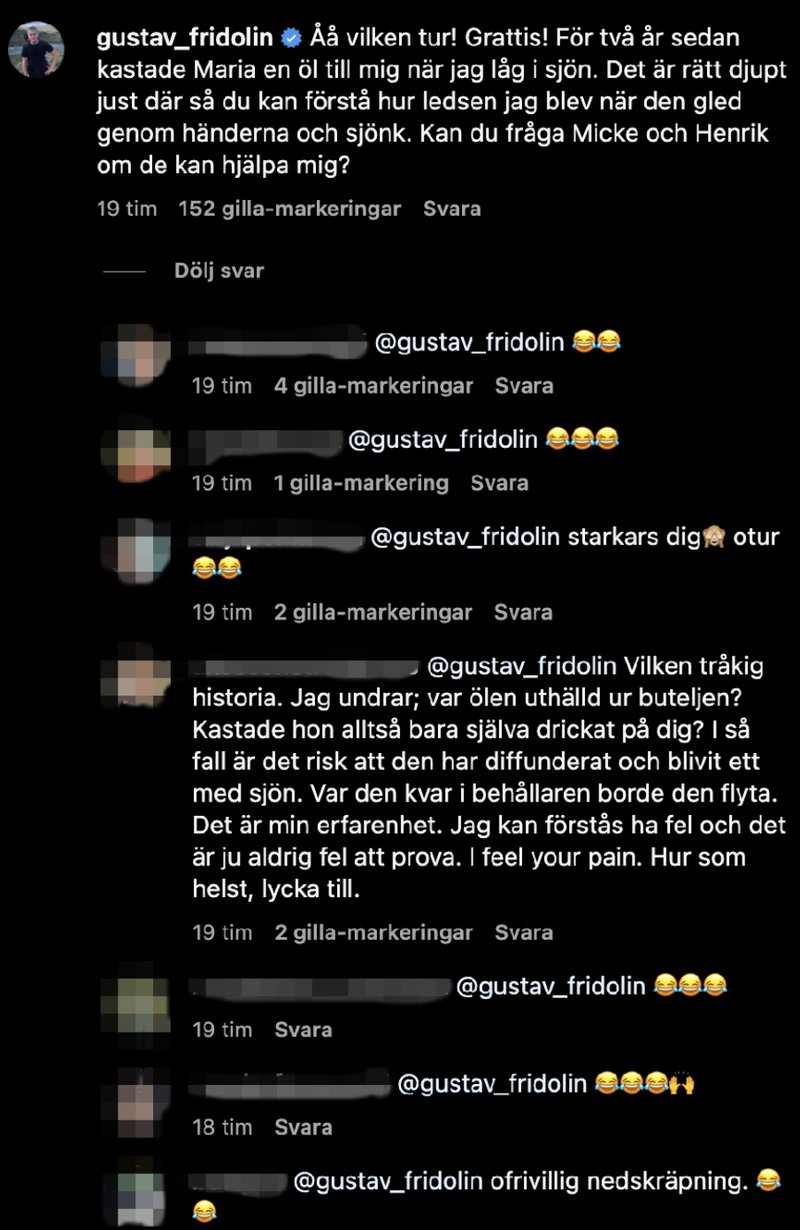Reply to the 'starkars dig' comment
This screenshot has width=800, height=1230.
click(x=523, y=612)
